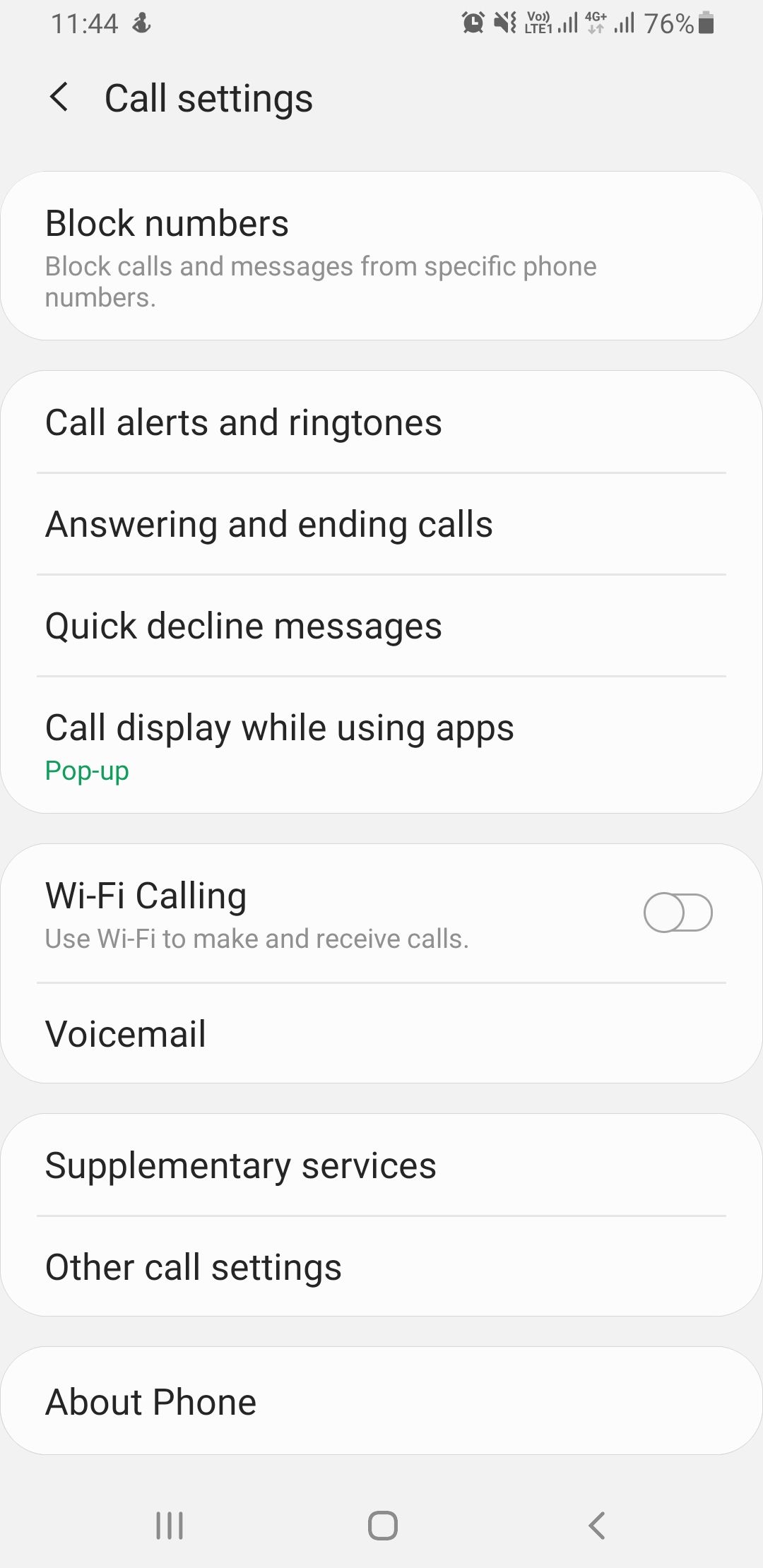
Task: Enable the Wi-Fi Calling switch
Action: coord(678,913)
